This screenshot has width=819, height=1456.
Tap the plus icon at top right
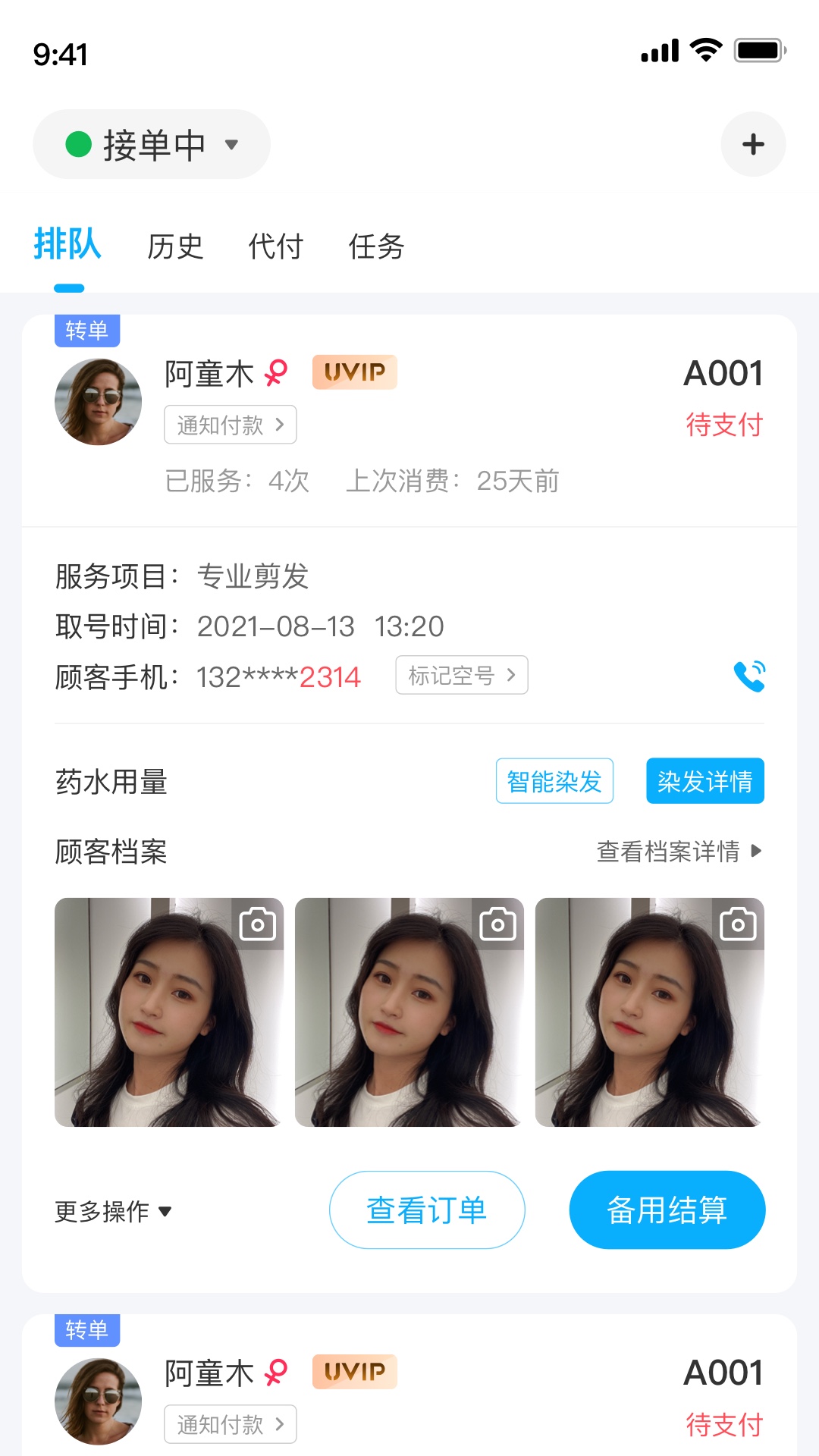pyautogui.click(x=753, y=143)
